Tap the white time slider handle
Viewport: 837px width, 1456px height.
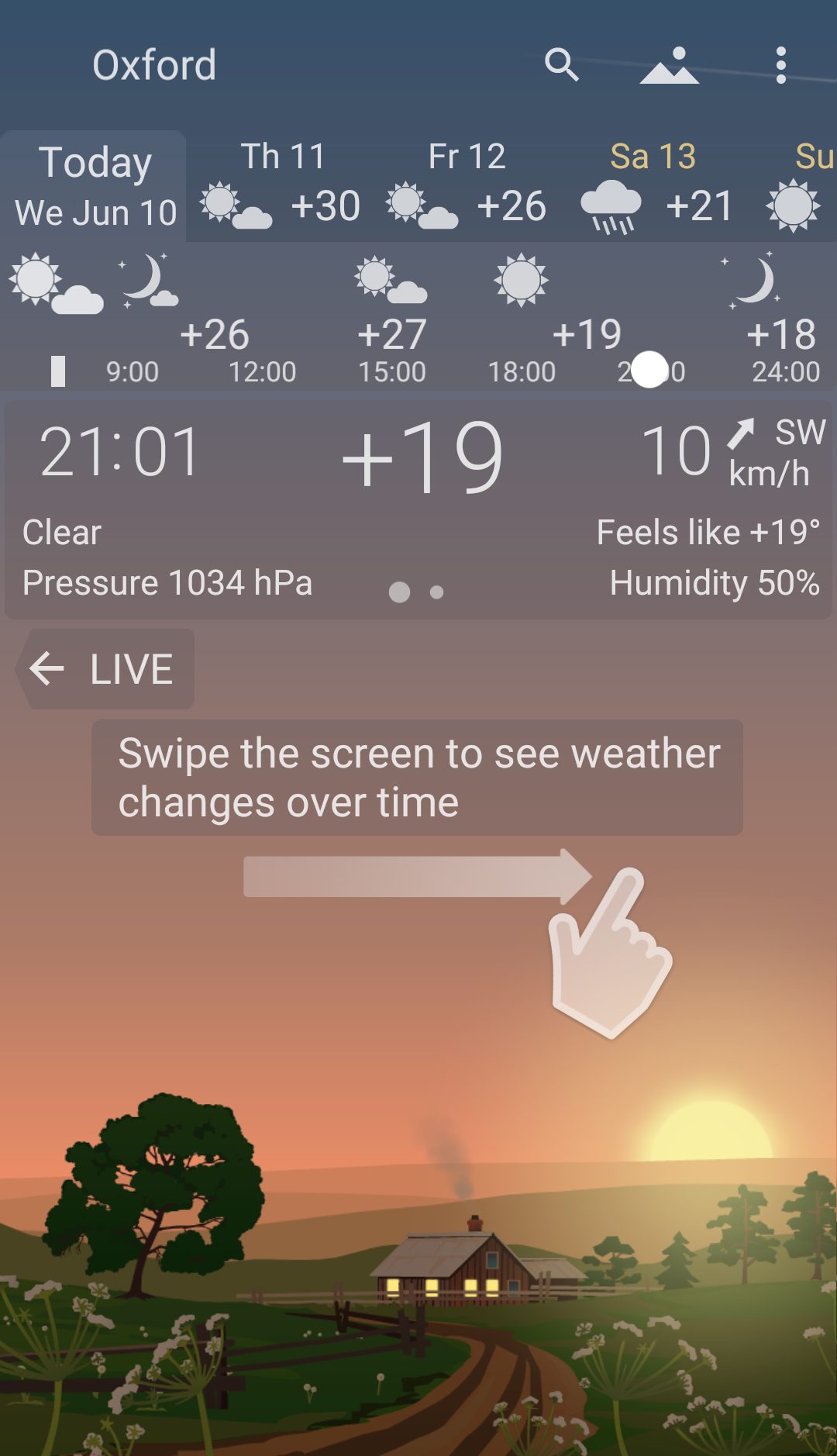649,370
